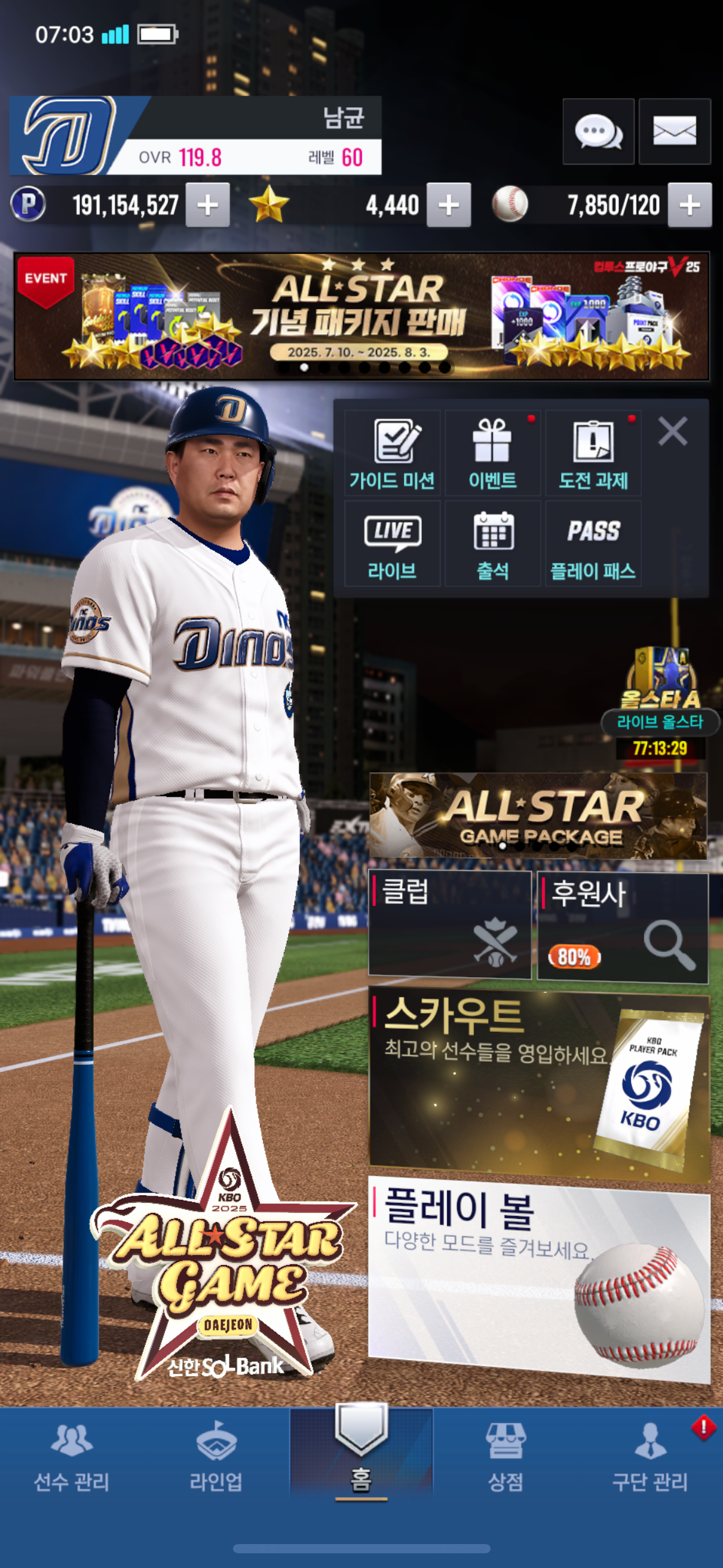Open 도전 과제
The image size is (723, 1568).
[593, 453]
